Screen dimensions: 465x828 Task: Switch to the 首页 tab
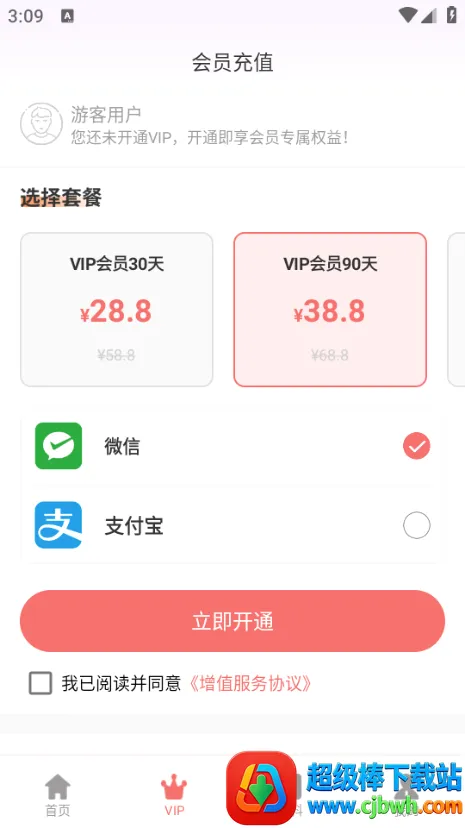58,795
